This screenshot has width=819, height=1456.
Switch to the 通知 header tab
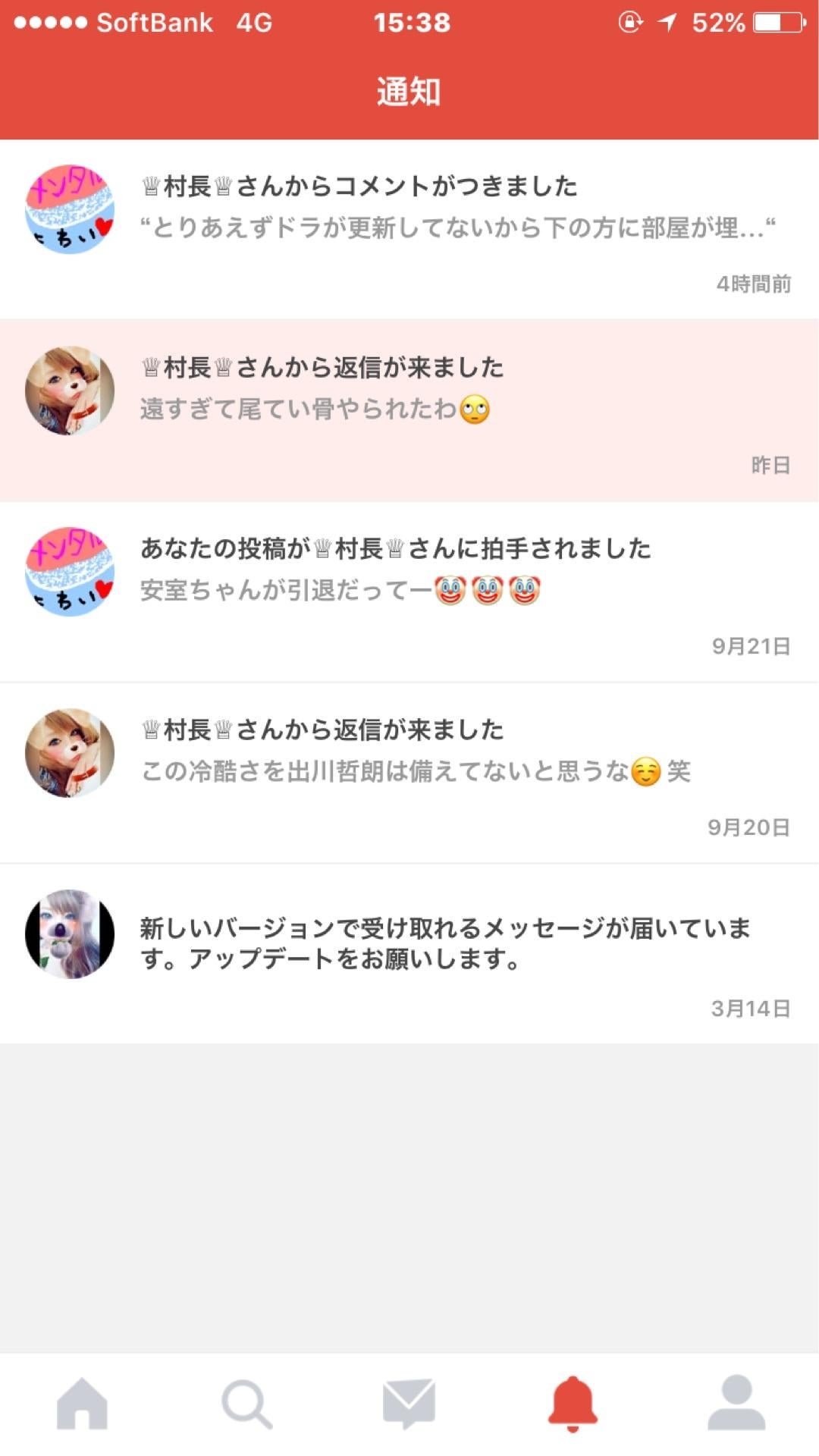coord(409,91)
